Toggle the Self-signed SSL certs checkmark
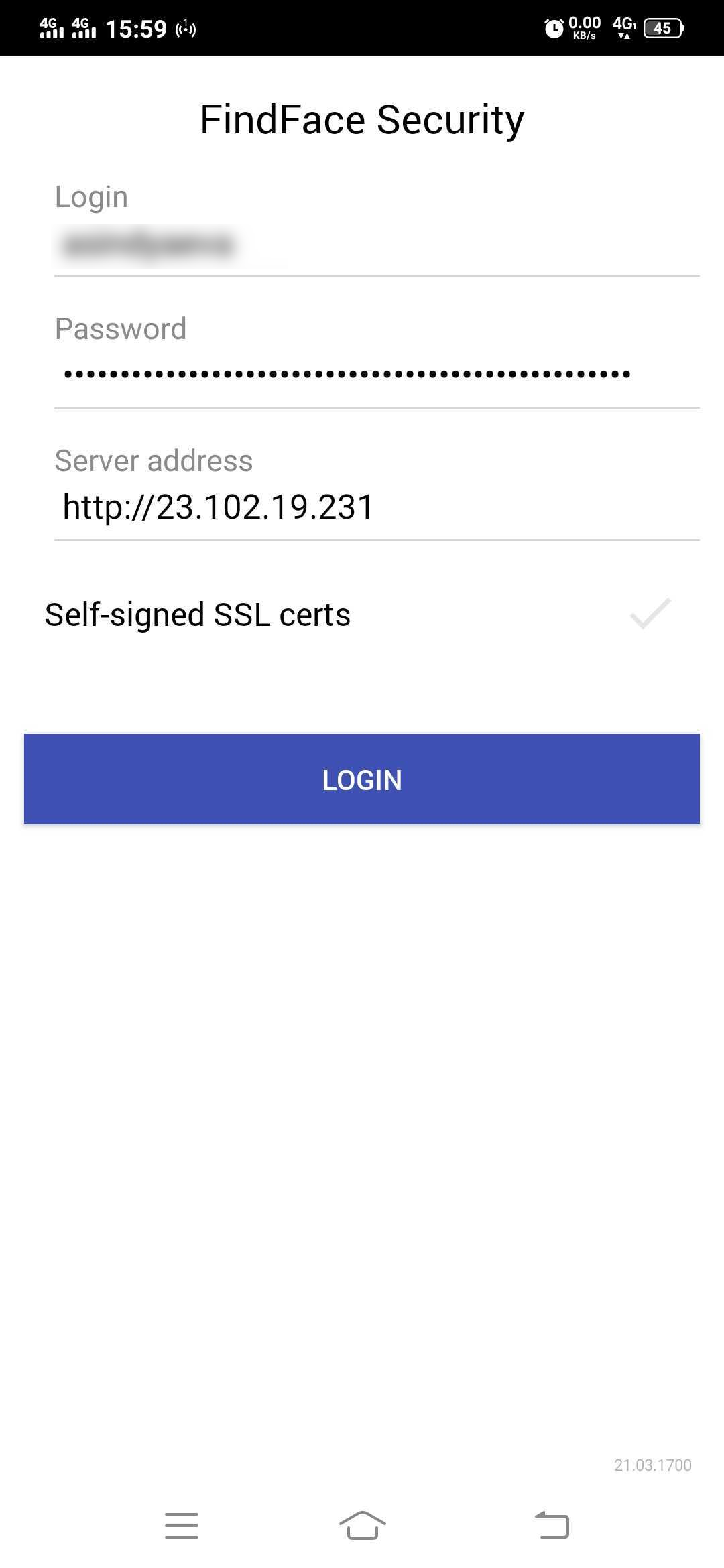724x1568 pixels. coord(650,614)
